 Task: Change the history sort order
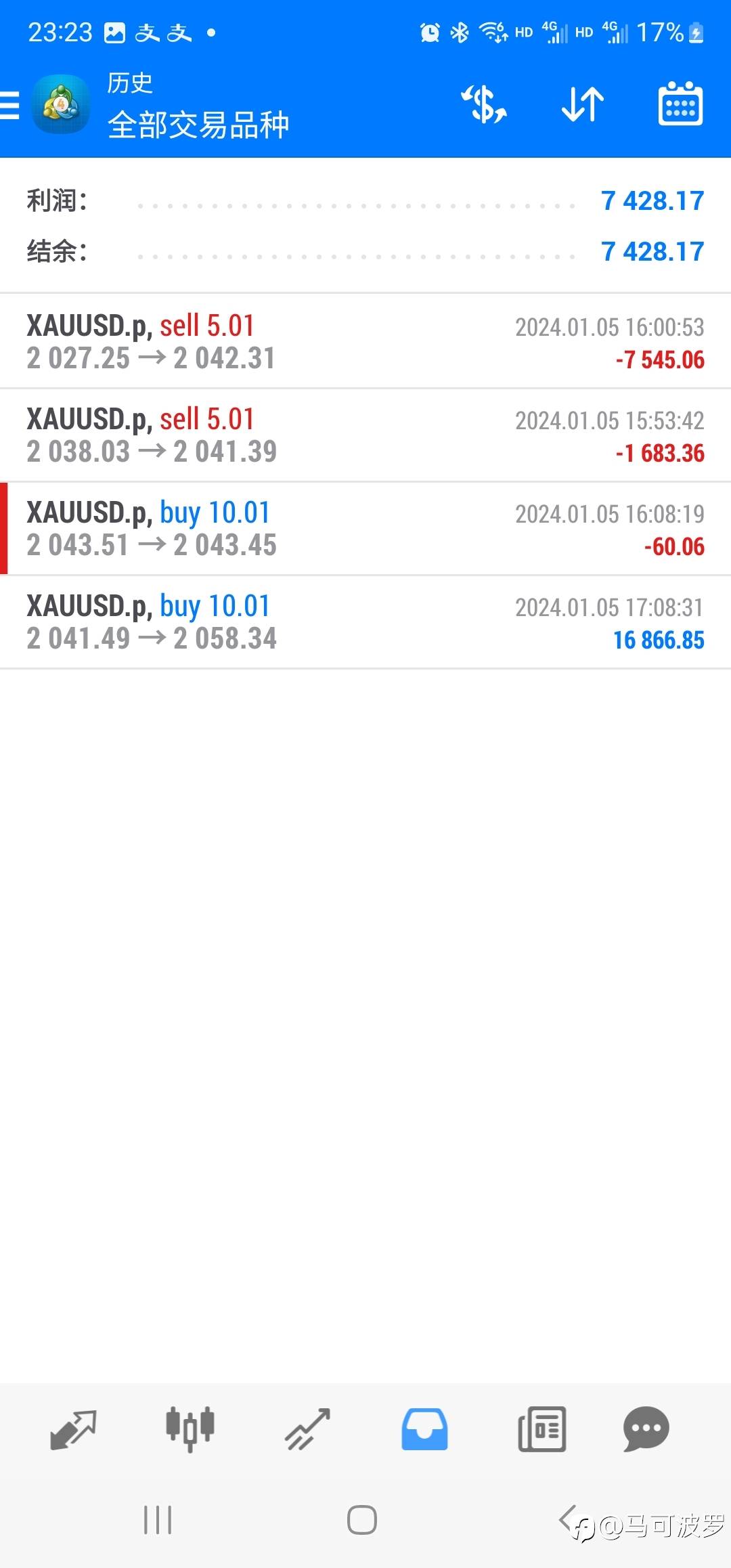(582, 105)
